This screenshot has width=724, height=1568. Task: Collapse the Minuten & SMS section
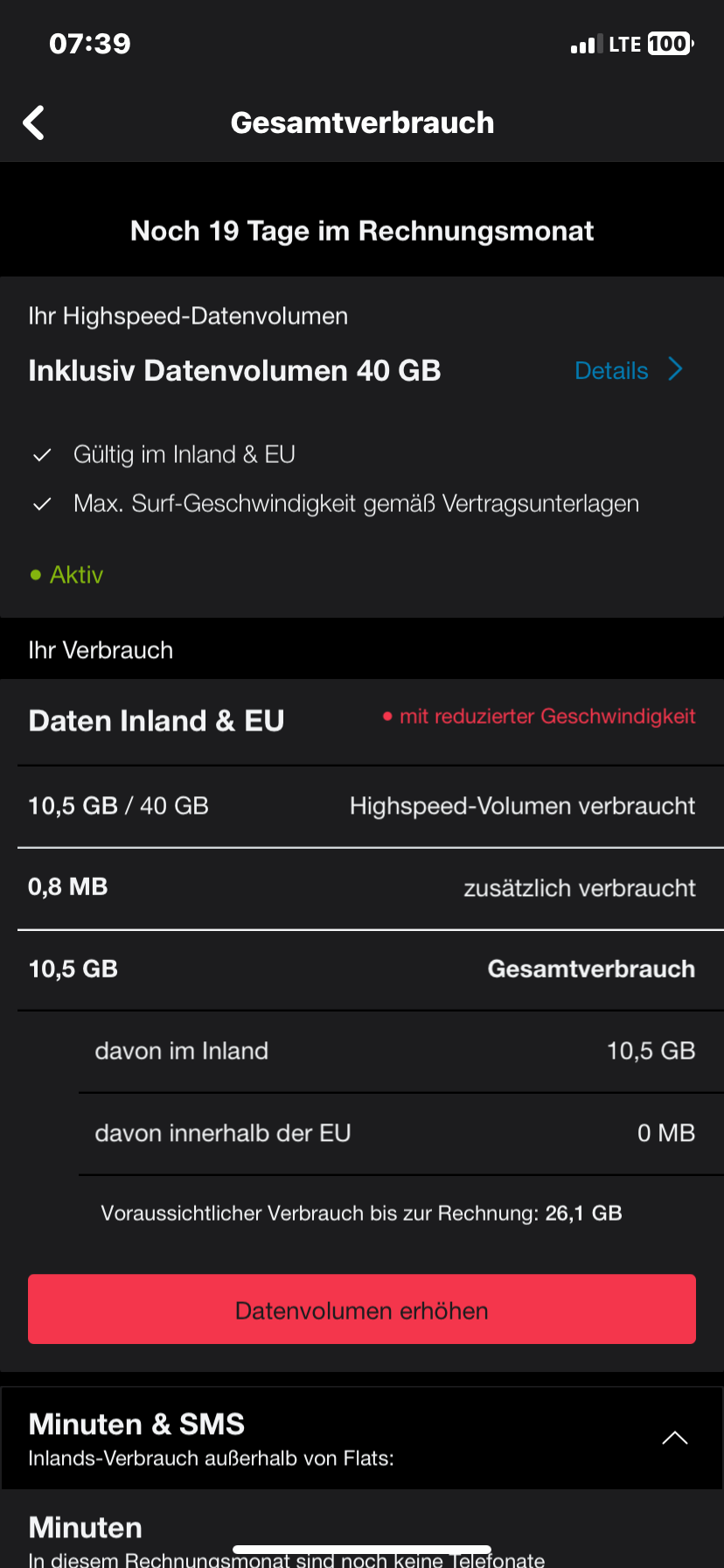pyautogui.click(x=674, y=1438)
